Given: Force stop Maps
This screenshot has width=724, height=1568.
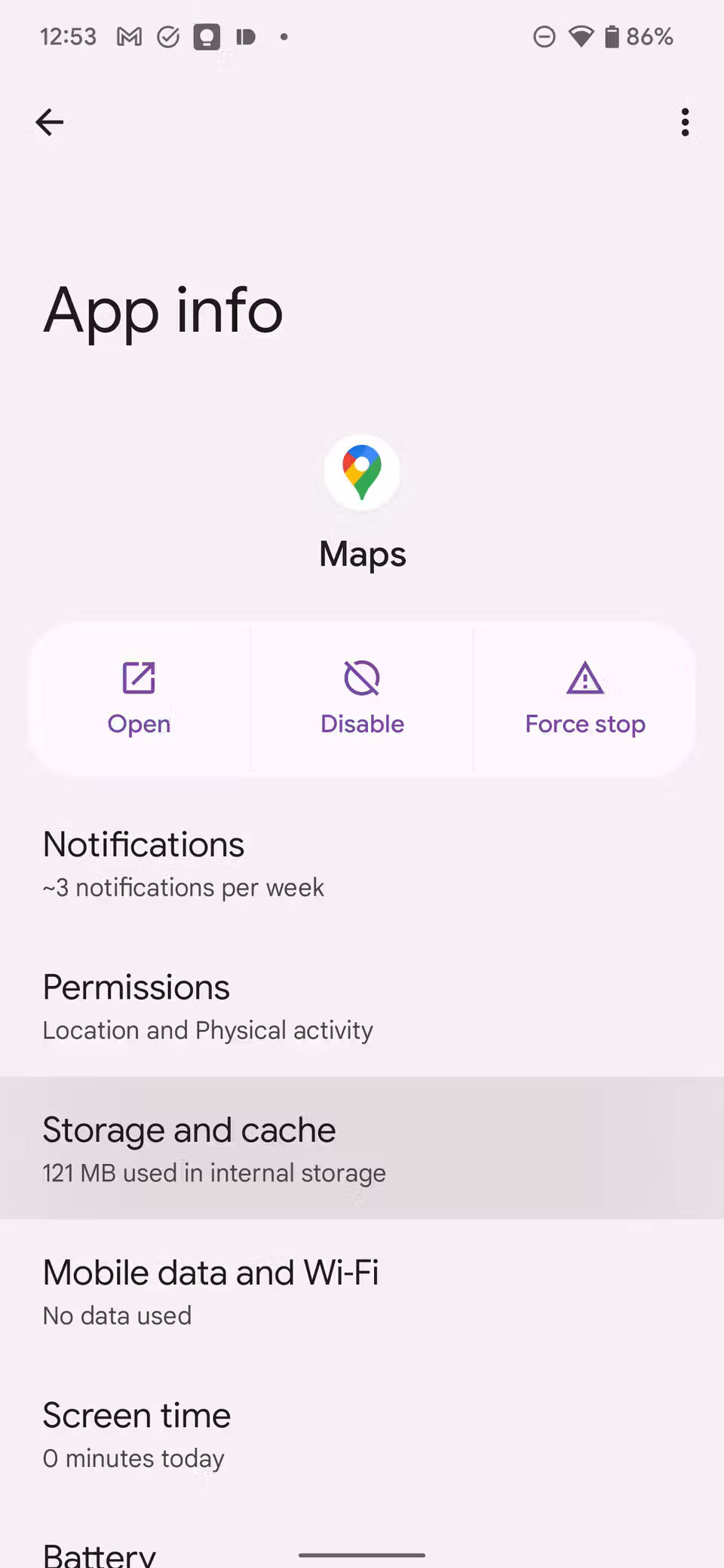Looking at the screenshot, I should pyautogui.click(x=584, y=699).
